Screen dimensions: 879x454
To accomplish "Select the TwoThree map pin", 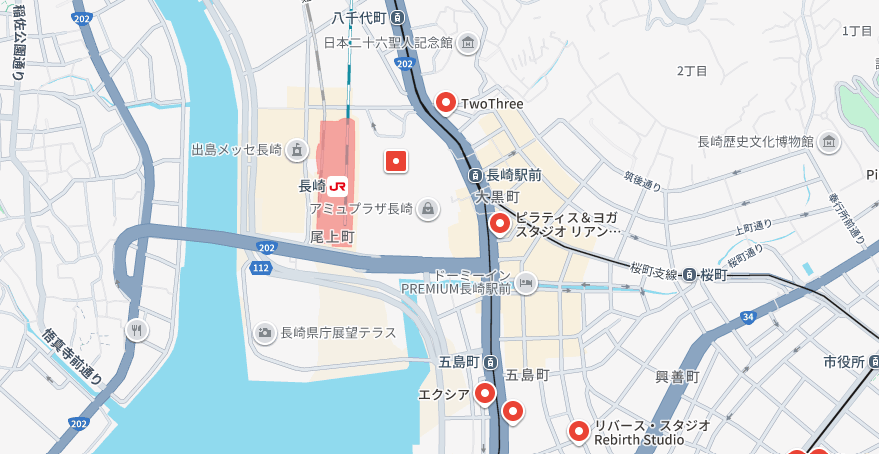I will pyautogui.click(x=446, y=102).
